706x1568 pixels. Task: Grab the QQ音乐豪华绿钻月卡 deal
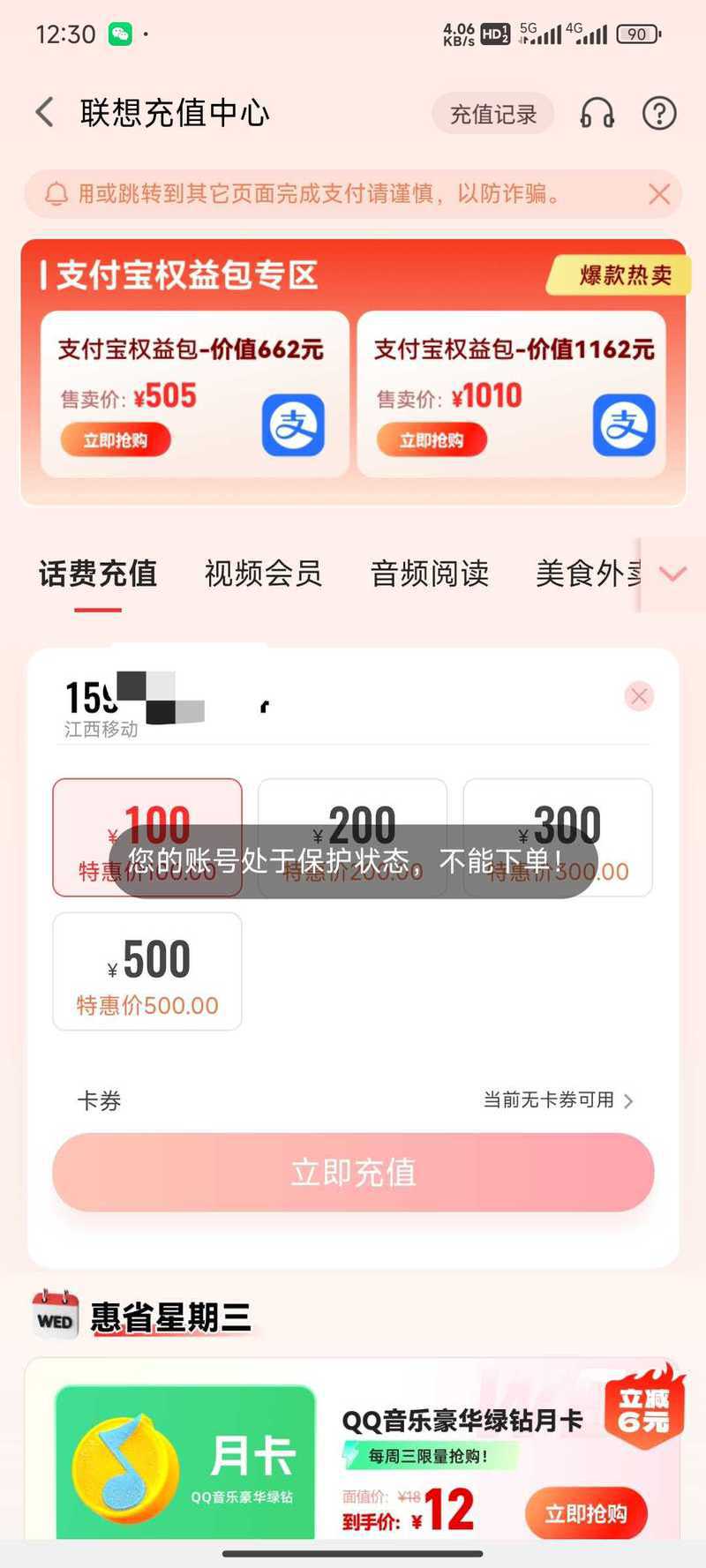pos(586,1514)
